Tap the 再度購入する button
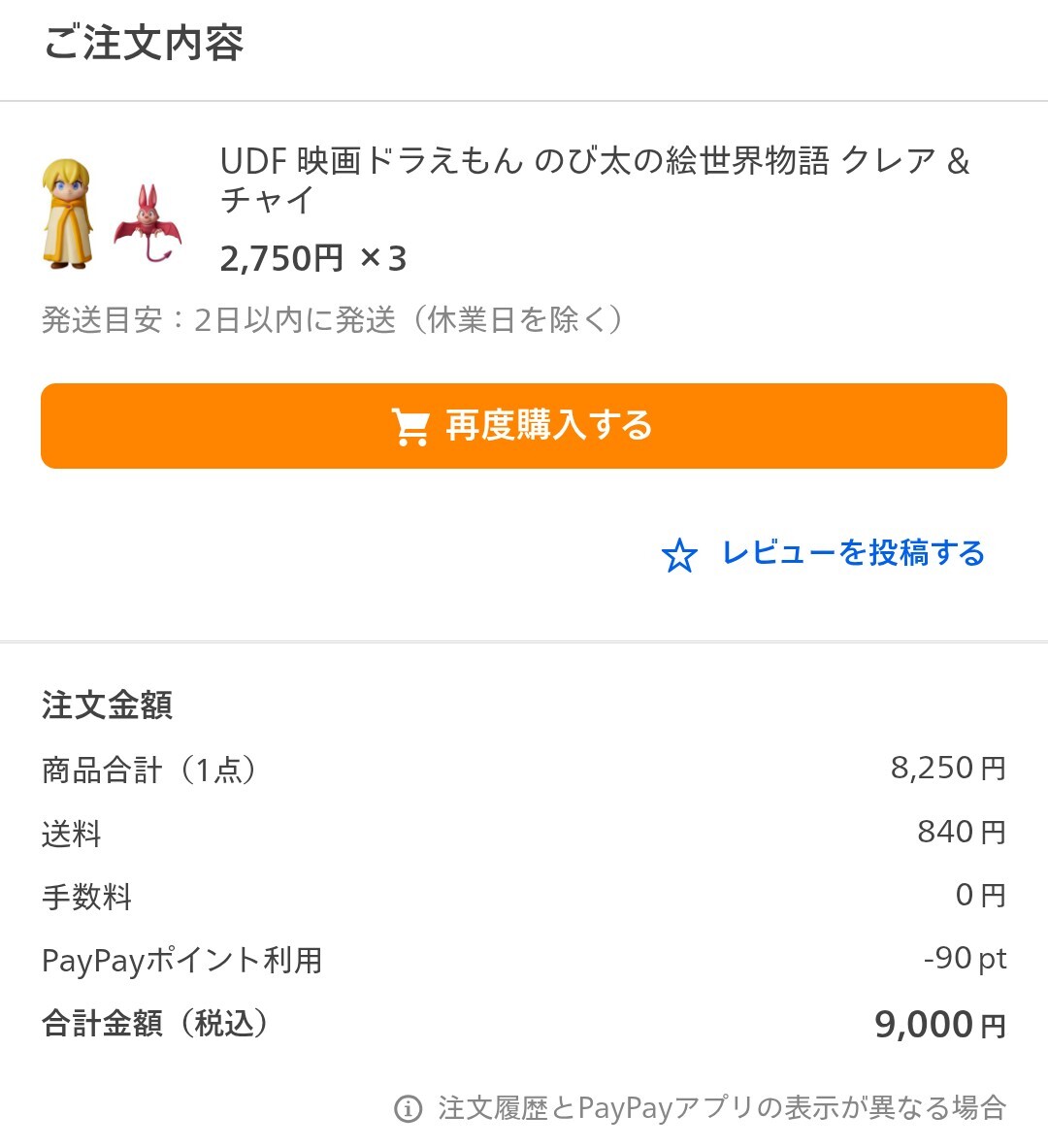Image resolution: width=1048 pixels, height=1148 pixels. coord(523,426)
